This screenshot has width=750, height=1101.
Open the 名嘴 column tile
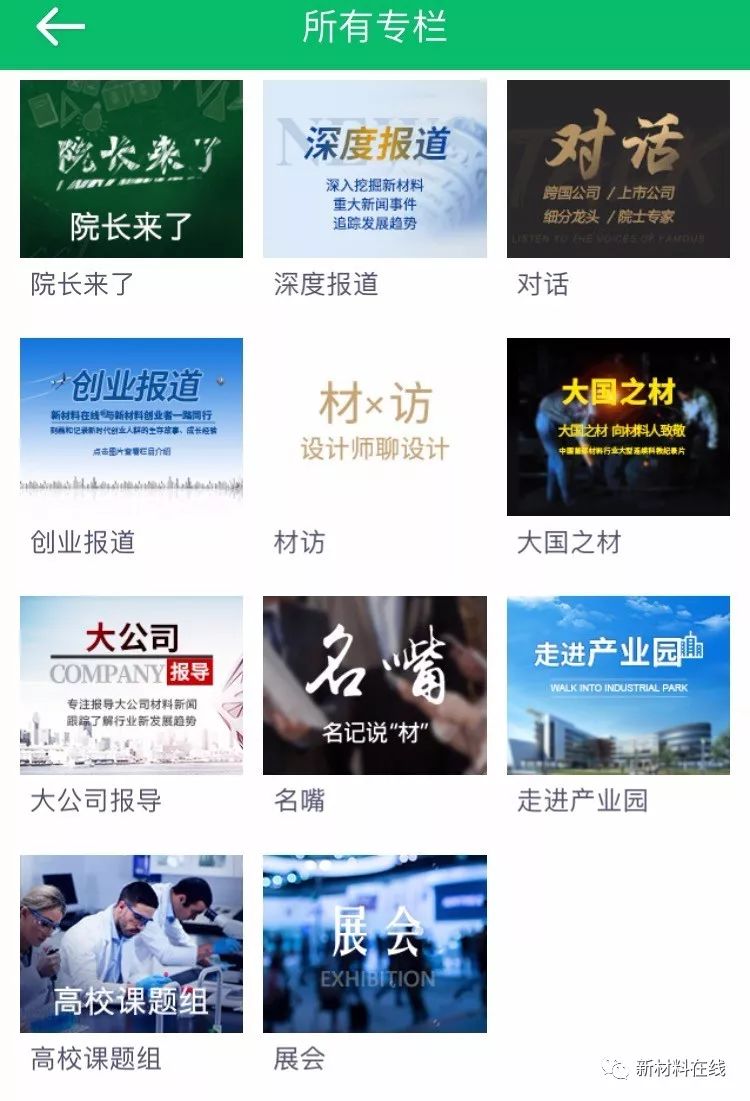coord(375,685)
